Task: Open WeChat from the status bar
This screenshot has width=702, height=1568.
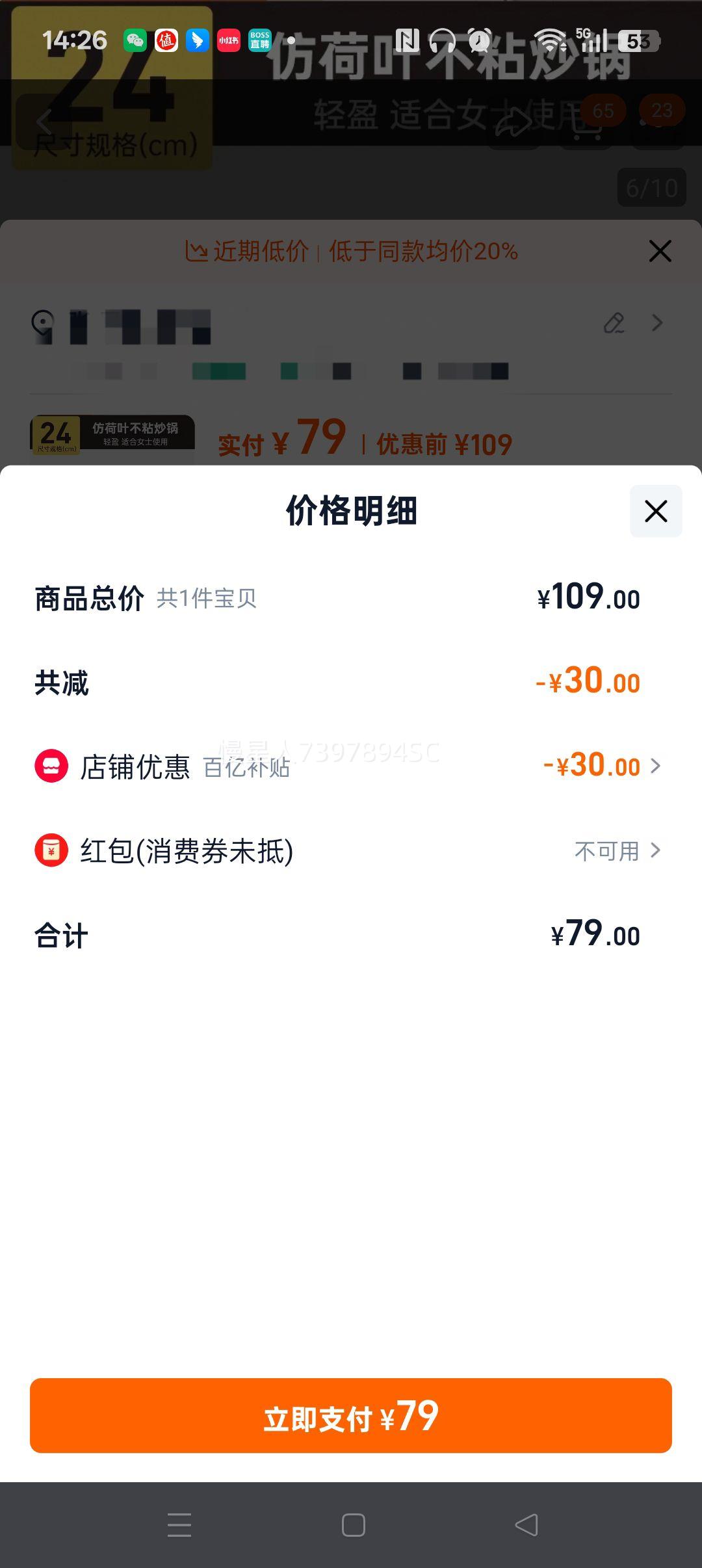Action: (x=135, y=41)
